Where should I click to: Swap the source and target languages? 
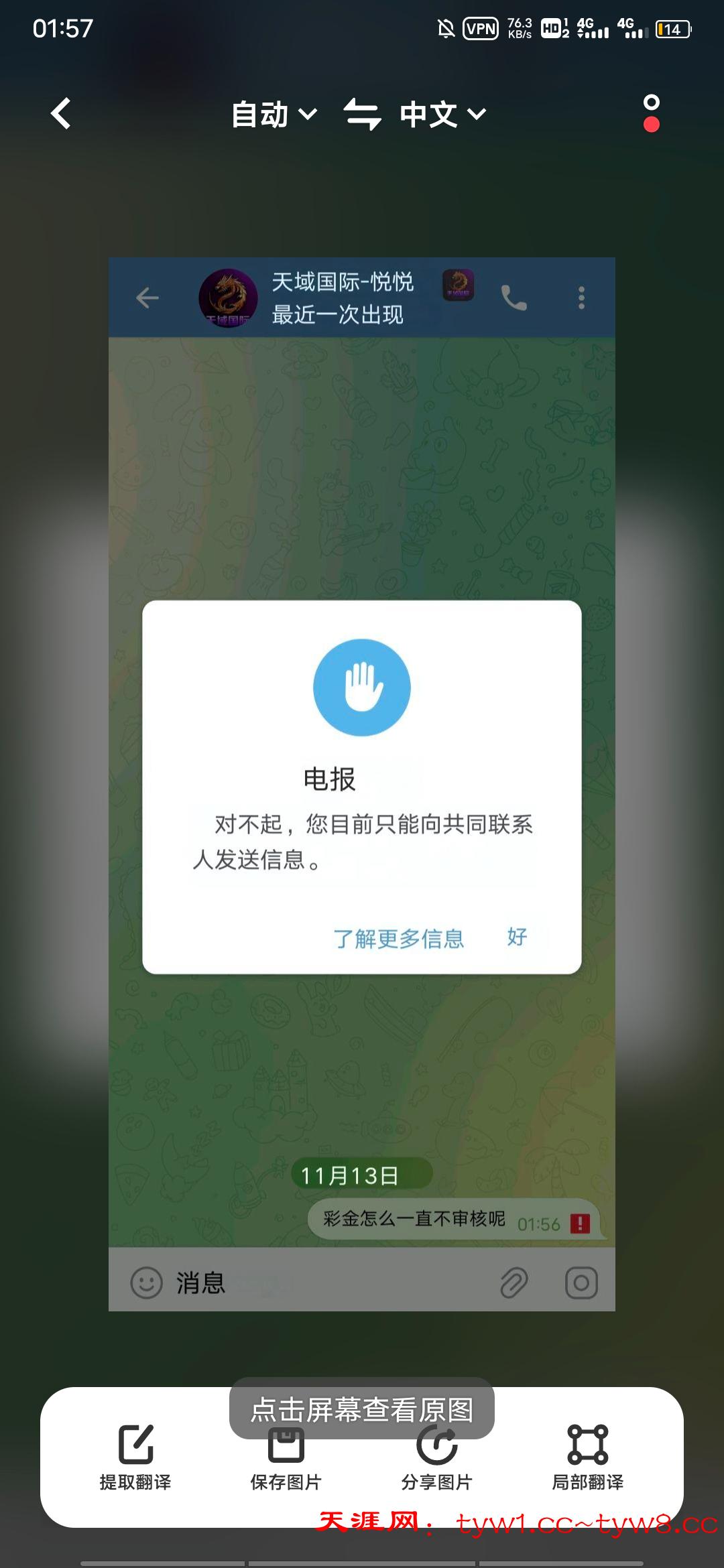pos(362,114)
